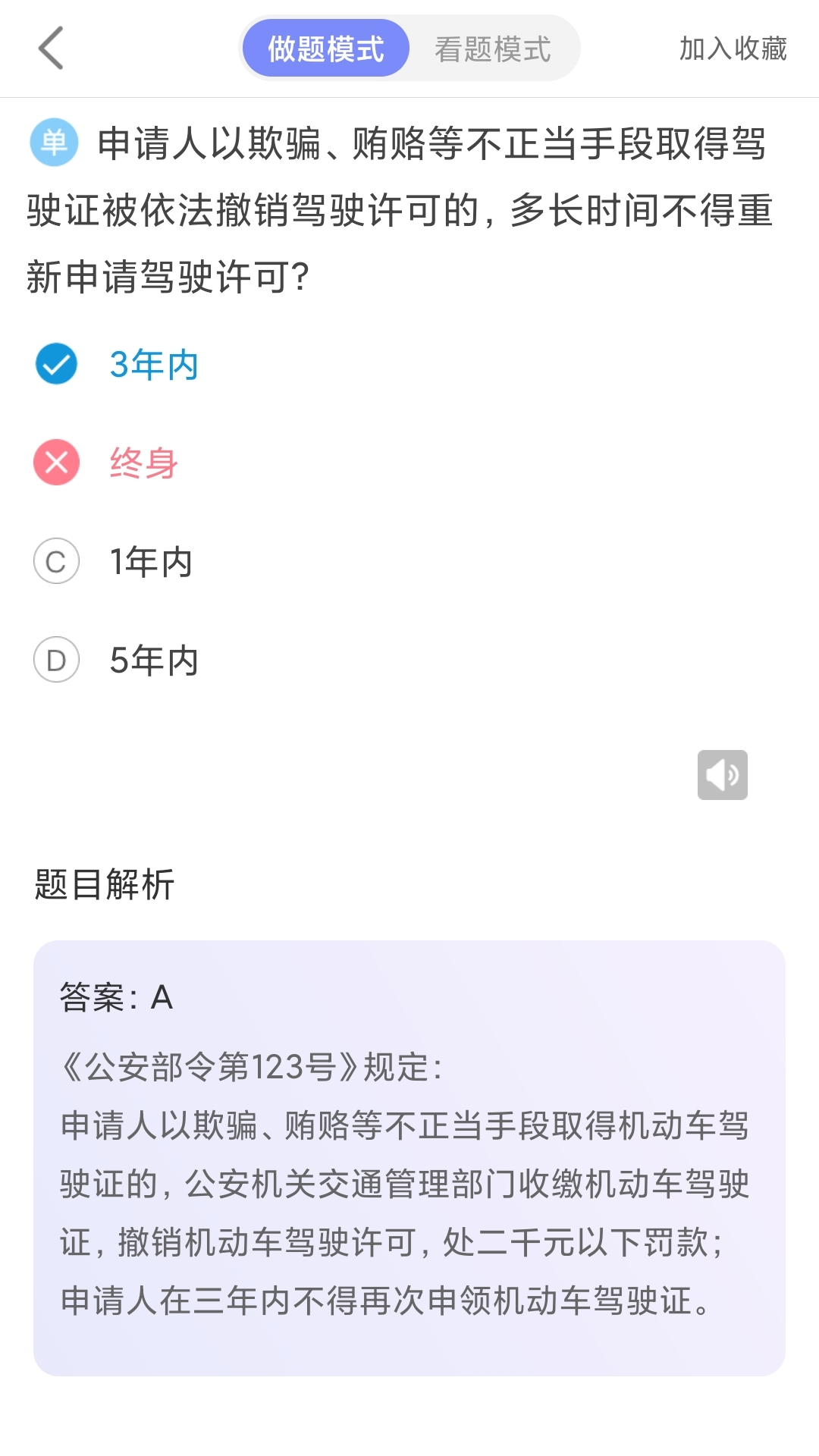The image size is (819, 1456).
Task: Click the red X icon beside 终身
Action: [56, 463]
